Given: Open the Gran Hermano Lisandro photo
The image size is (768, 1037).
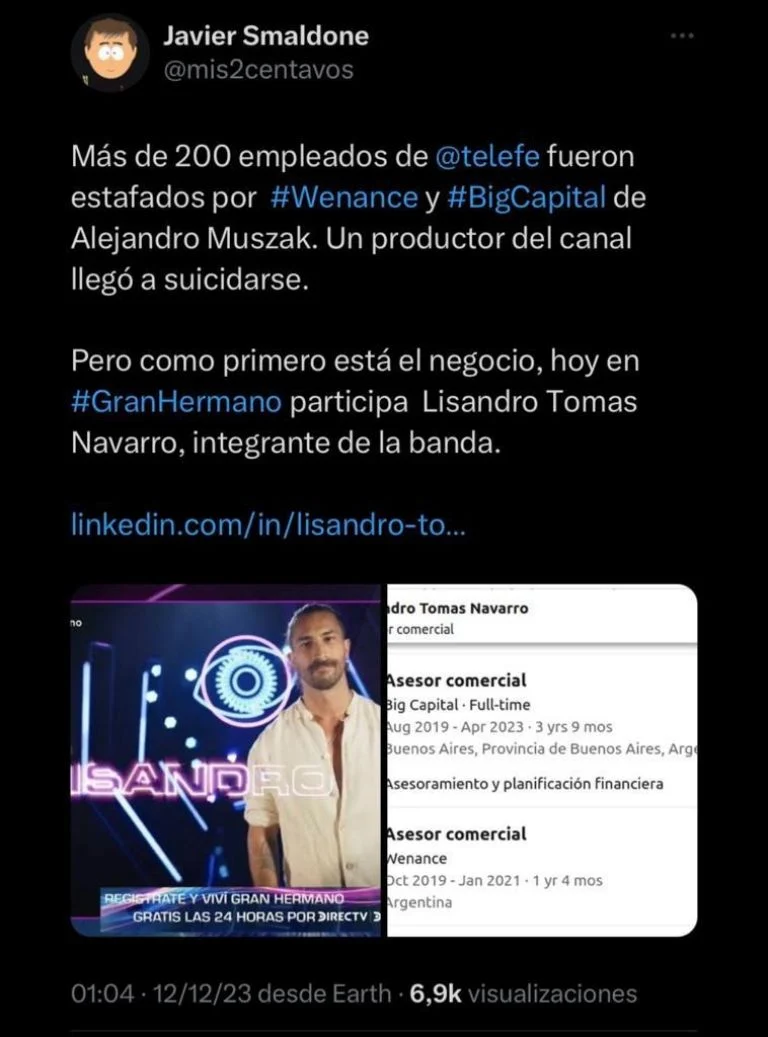Looking at the screenshot, I should pos(226,760).
